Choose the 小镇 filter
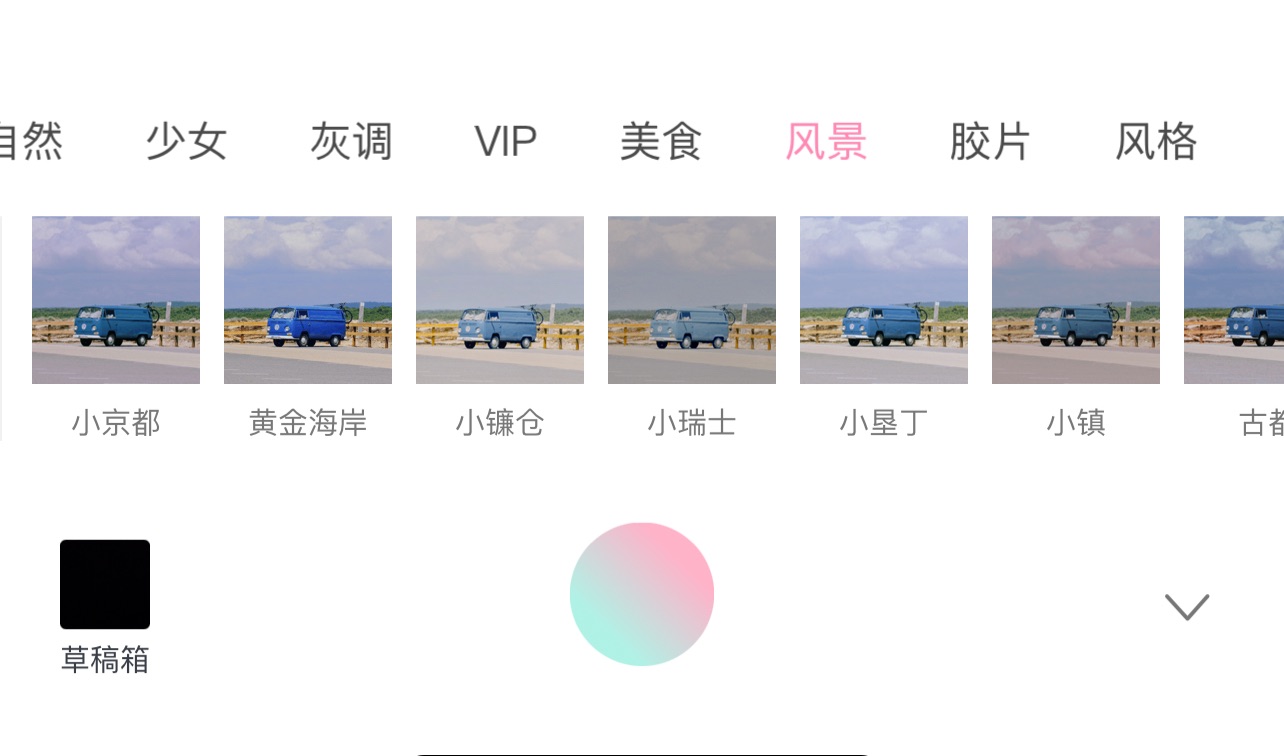Viewport: 1284px width, 756px height. [1076, 300]
